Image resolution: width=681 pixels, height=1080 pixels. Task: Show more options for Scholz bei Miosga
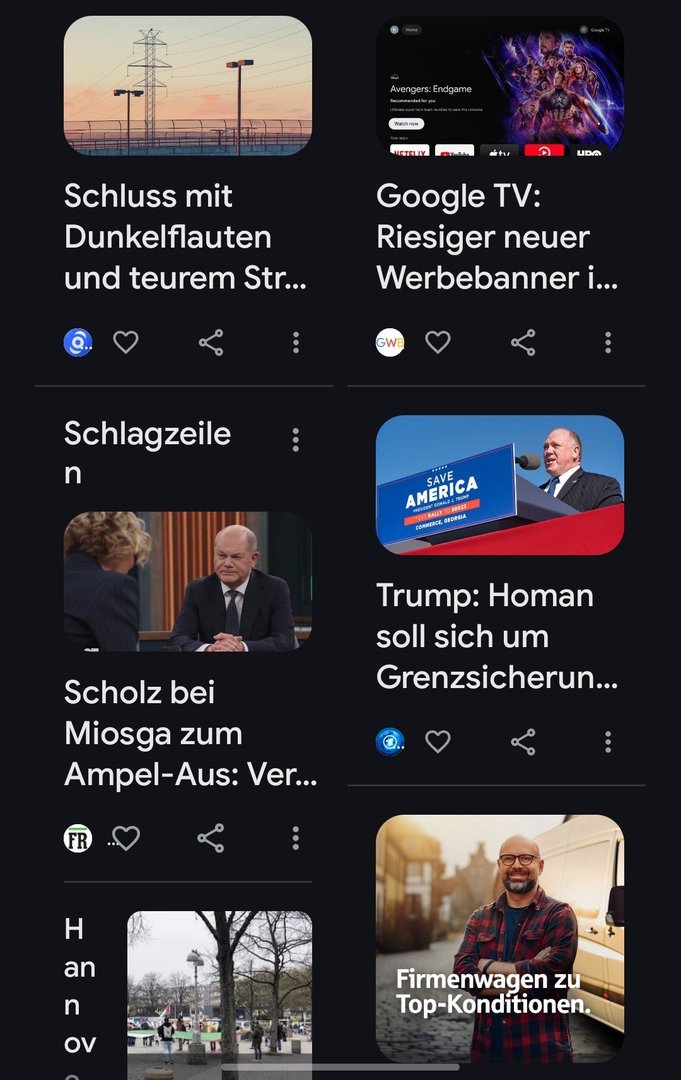[x=296, y=838]
